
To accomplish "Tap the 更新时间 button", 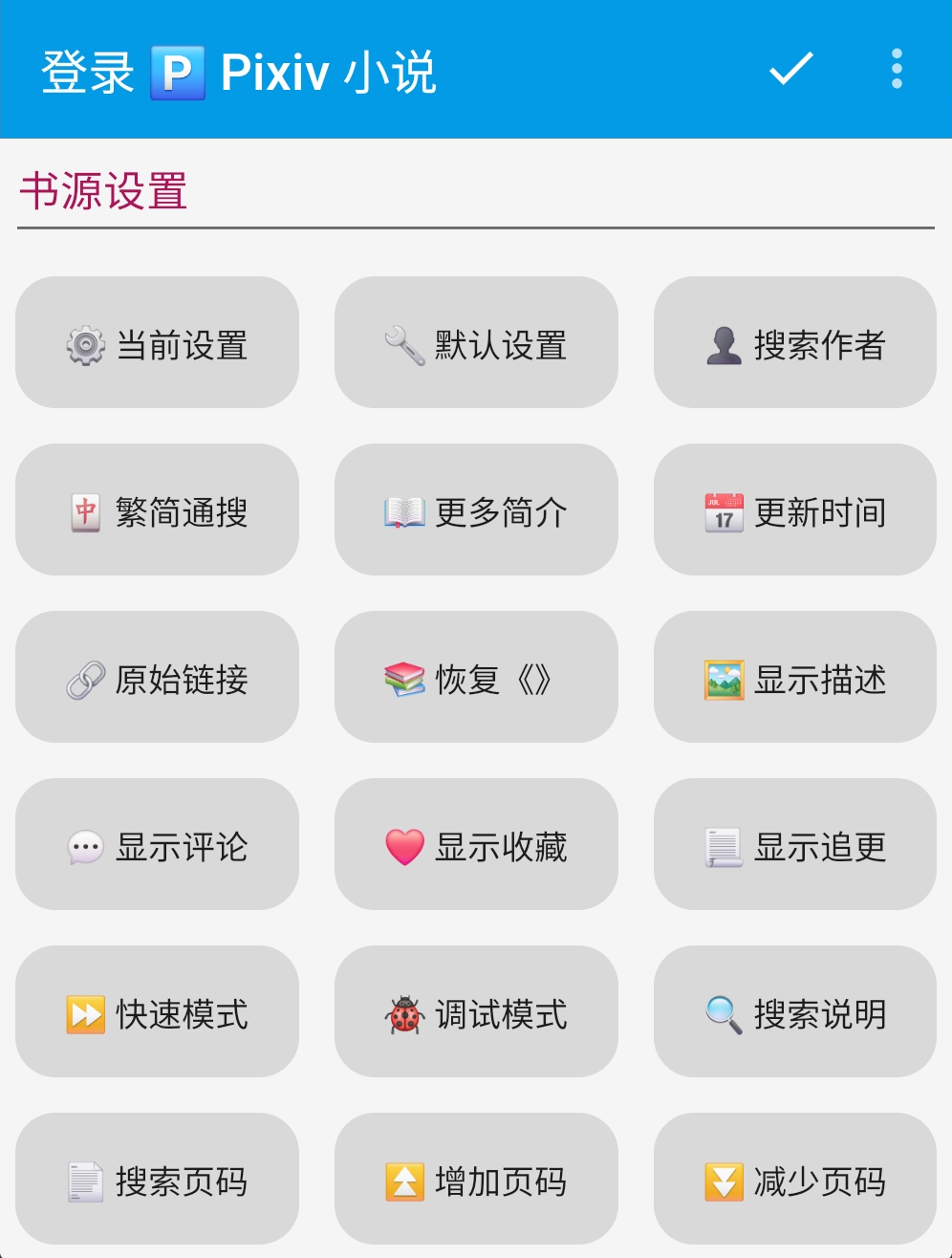I will click(x=794, y=511).
